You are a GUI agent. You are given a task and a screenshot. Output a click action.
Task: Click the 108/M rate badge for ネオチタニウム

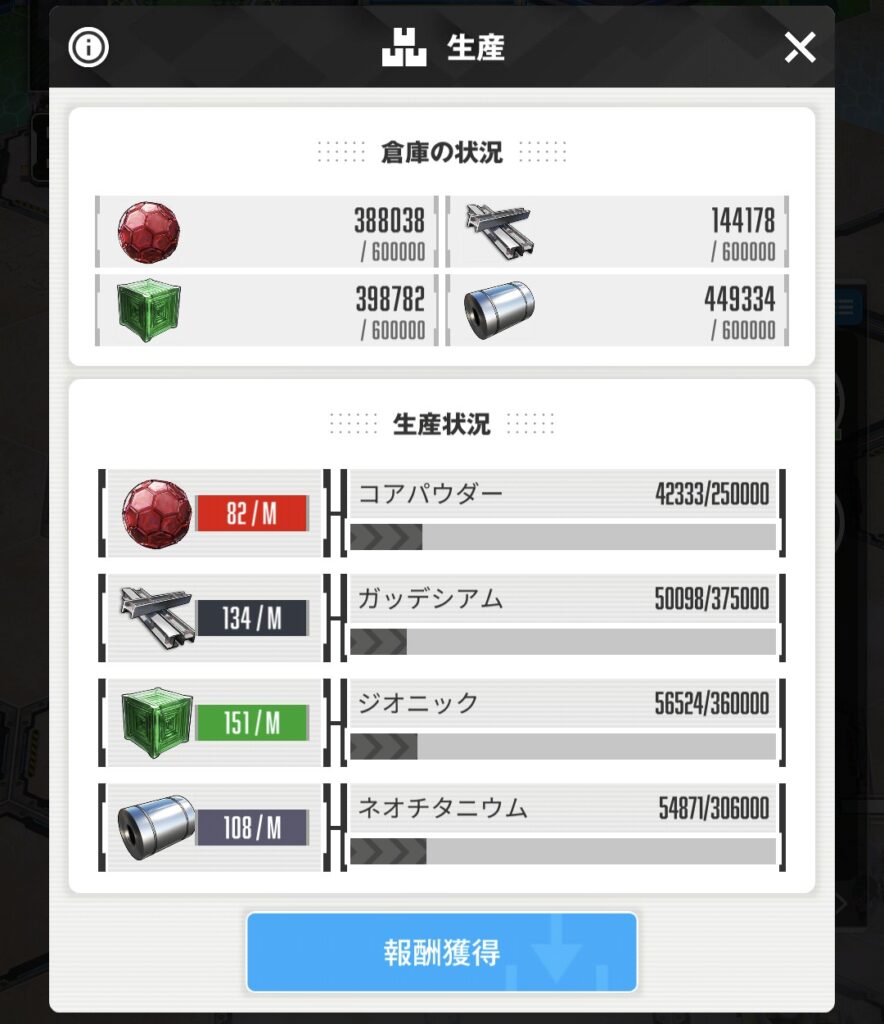pyautogui.click(x=253, y=823)
